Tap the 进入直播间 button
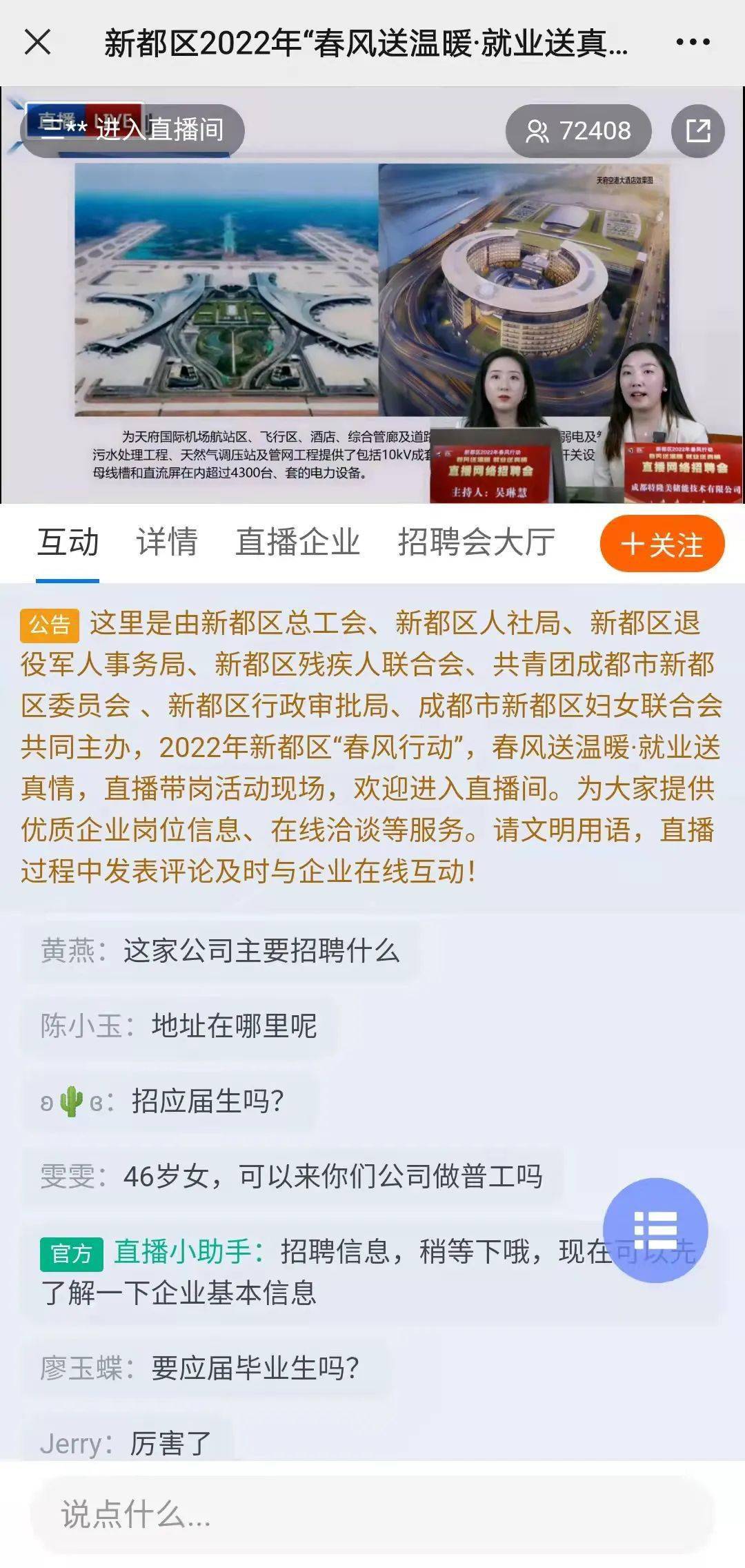The width and height of the screenshot is (745, 1568). [132, 130]
